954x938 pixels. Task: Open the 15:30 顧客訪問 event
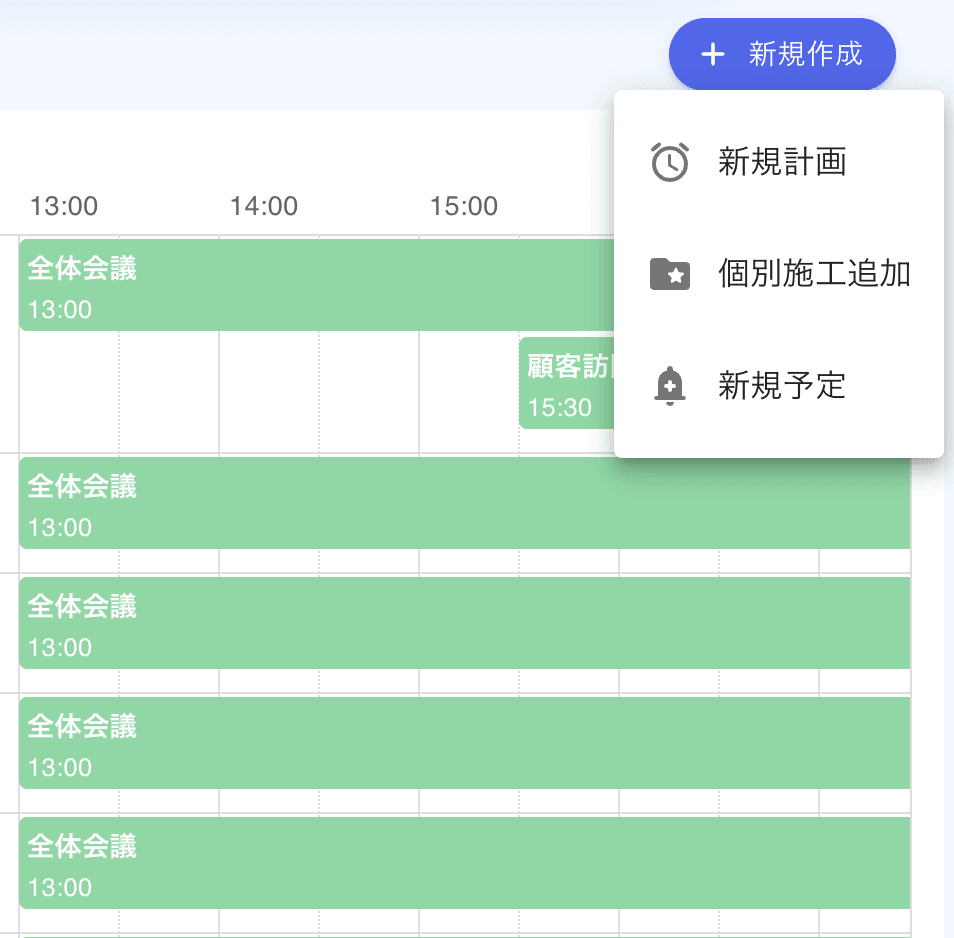(x=566, y=385)
